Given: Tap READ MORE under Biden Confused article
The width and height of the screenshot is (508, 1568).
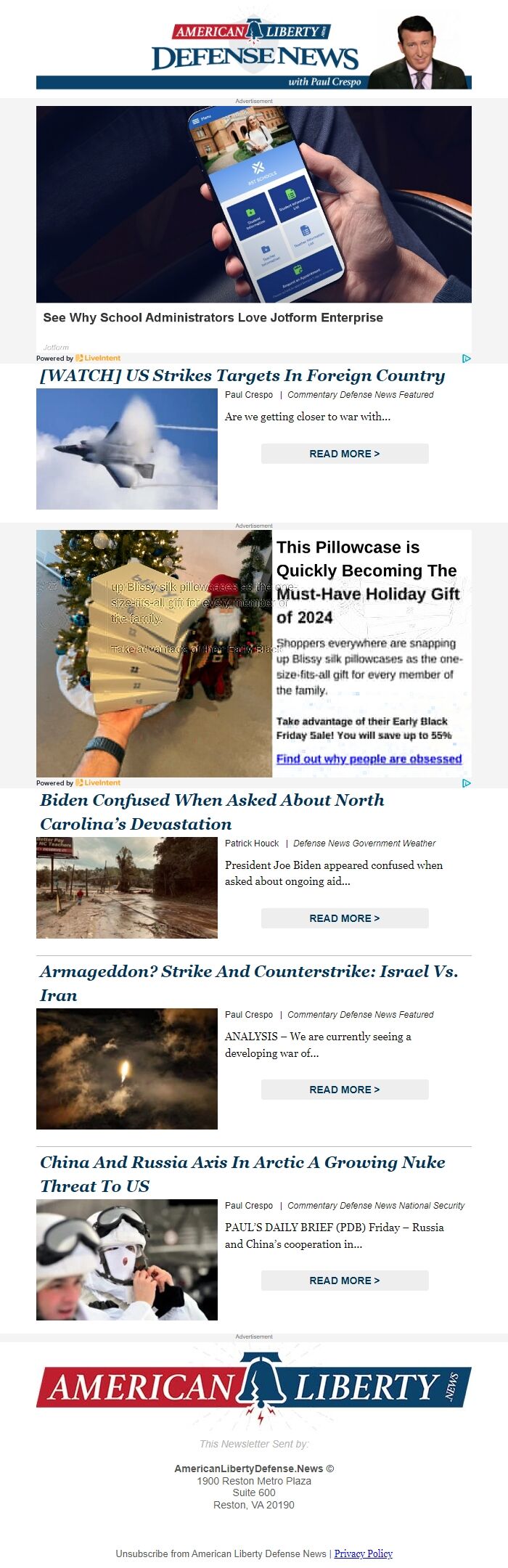Looking at the screenshot, I should pos(345,918).
